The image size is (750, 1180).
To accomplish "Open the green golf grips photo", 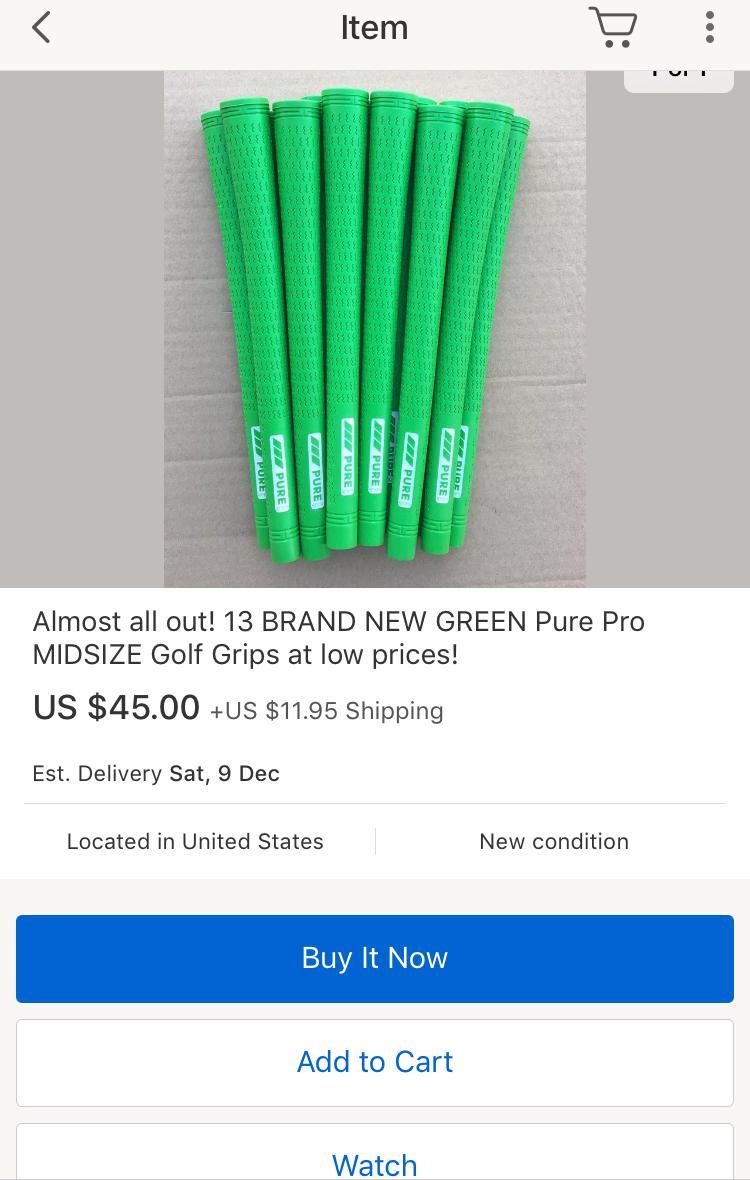I will point(375,330).
